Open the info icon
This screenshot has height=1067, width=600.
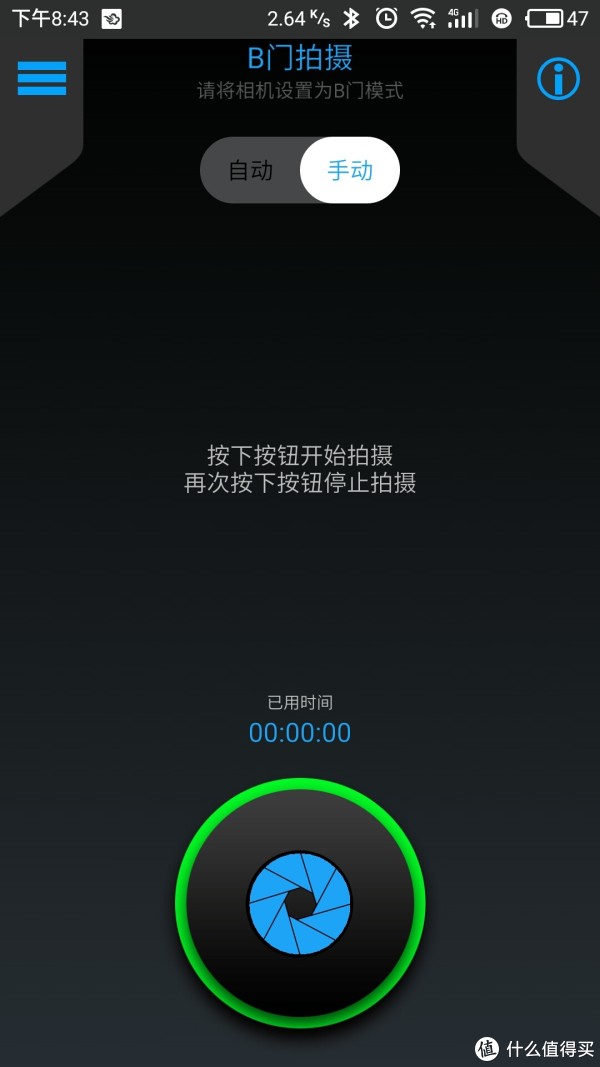pyautogui.click(x=559, y=79)
